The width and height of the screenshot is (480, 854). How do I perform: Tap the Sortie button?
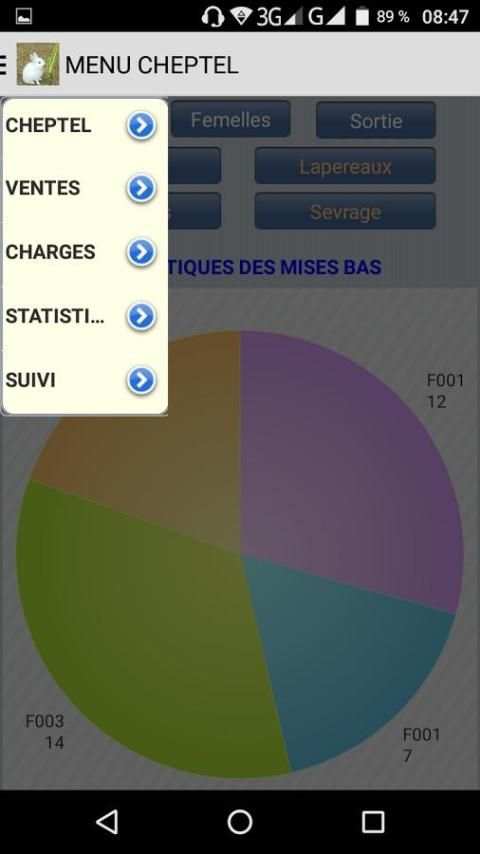click(x=376, y=120)
